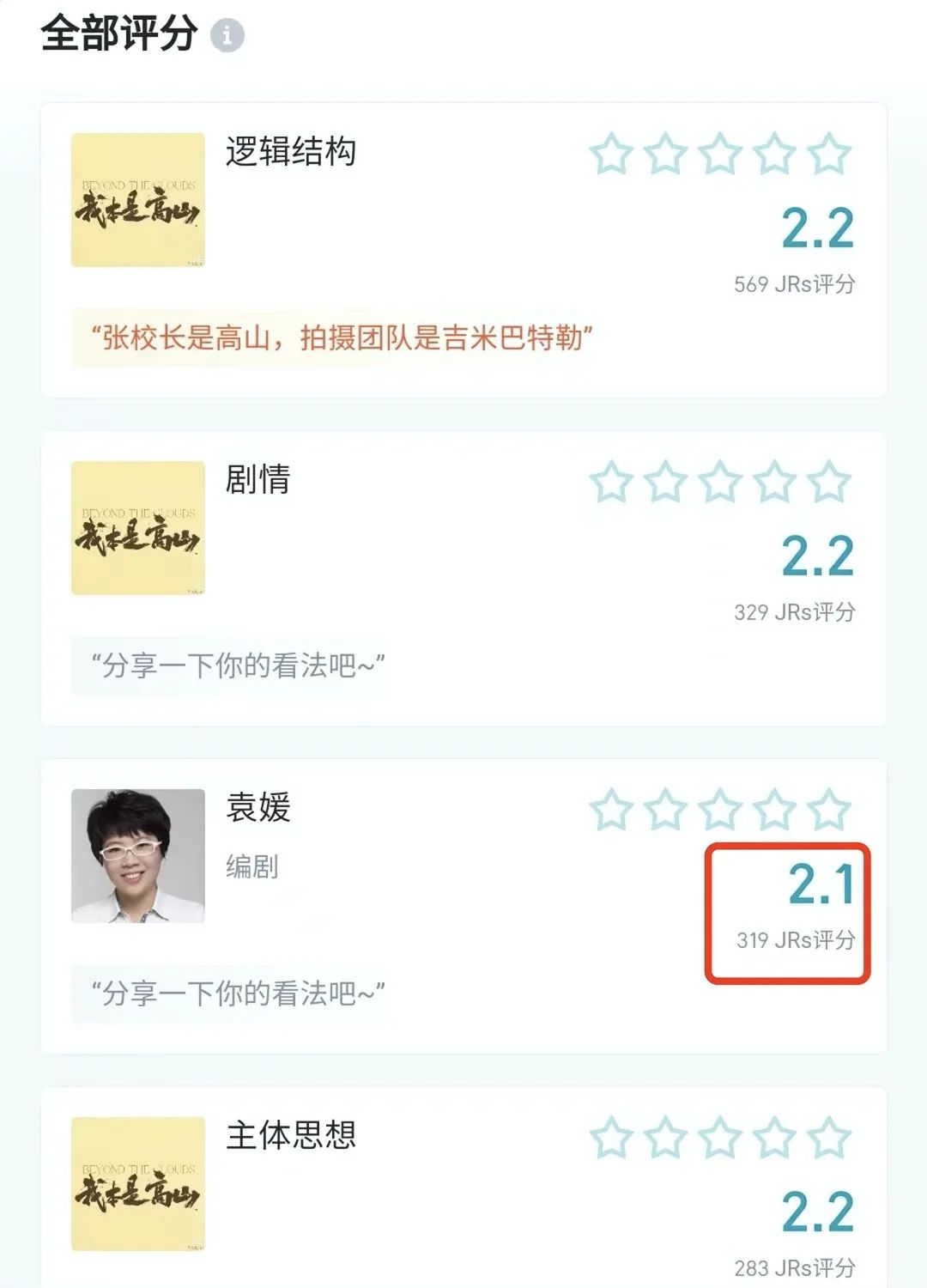Rate 剧情 with the first star
The width and height of the screenshot is (927, 1288).
point(611,483)
